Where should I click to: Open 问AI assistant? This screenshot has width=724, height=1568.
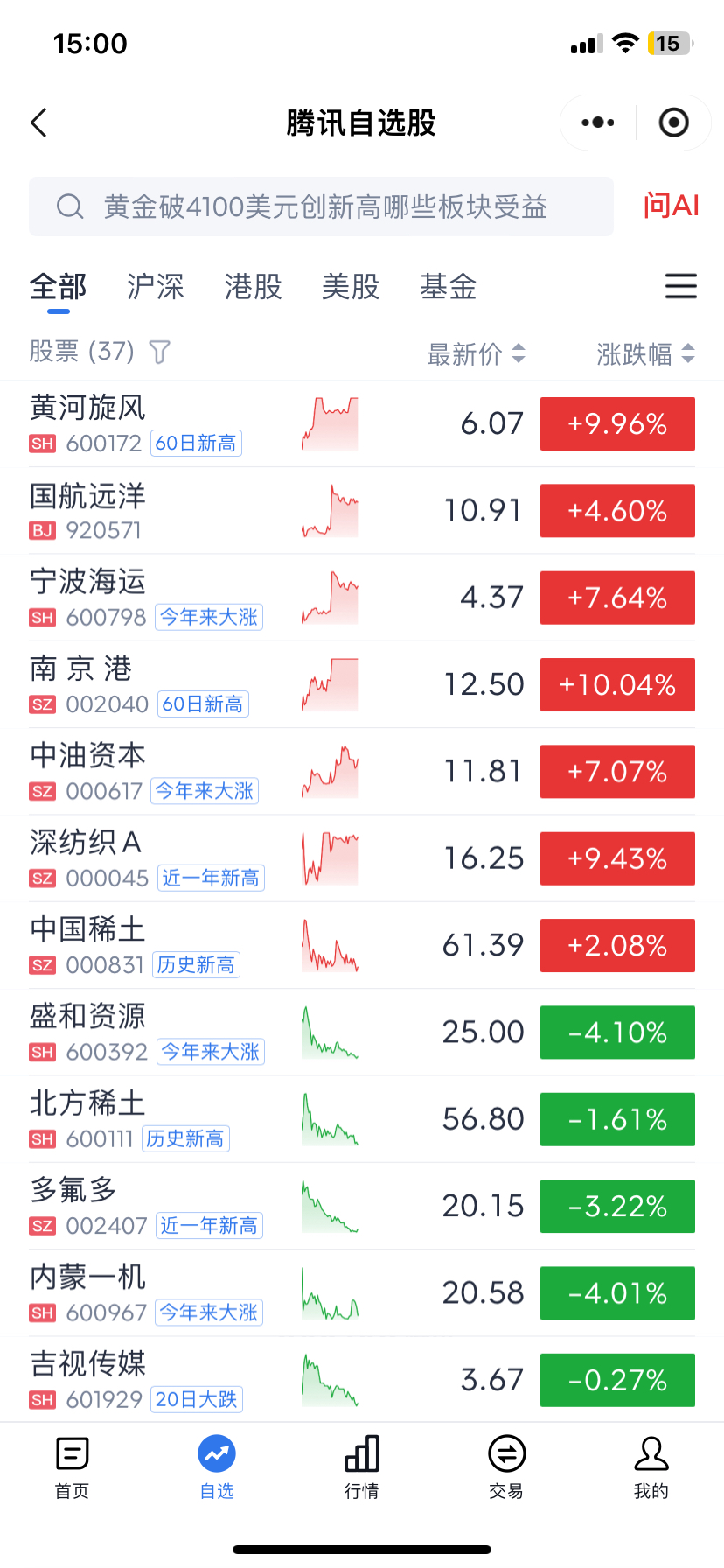pos(671,206)
